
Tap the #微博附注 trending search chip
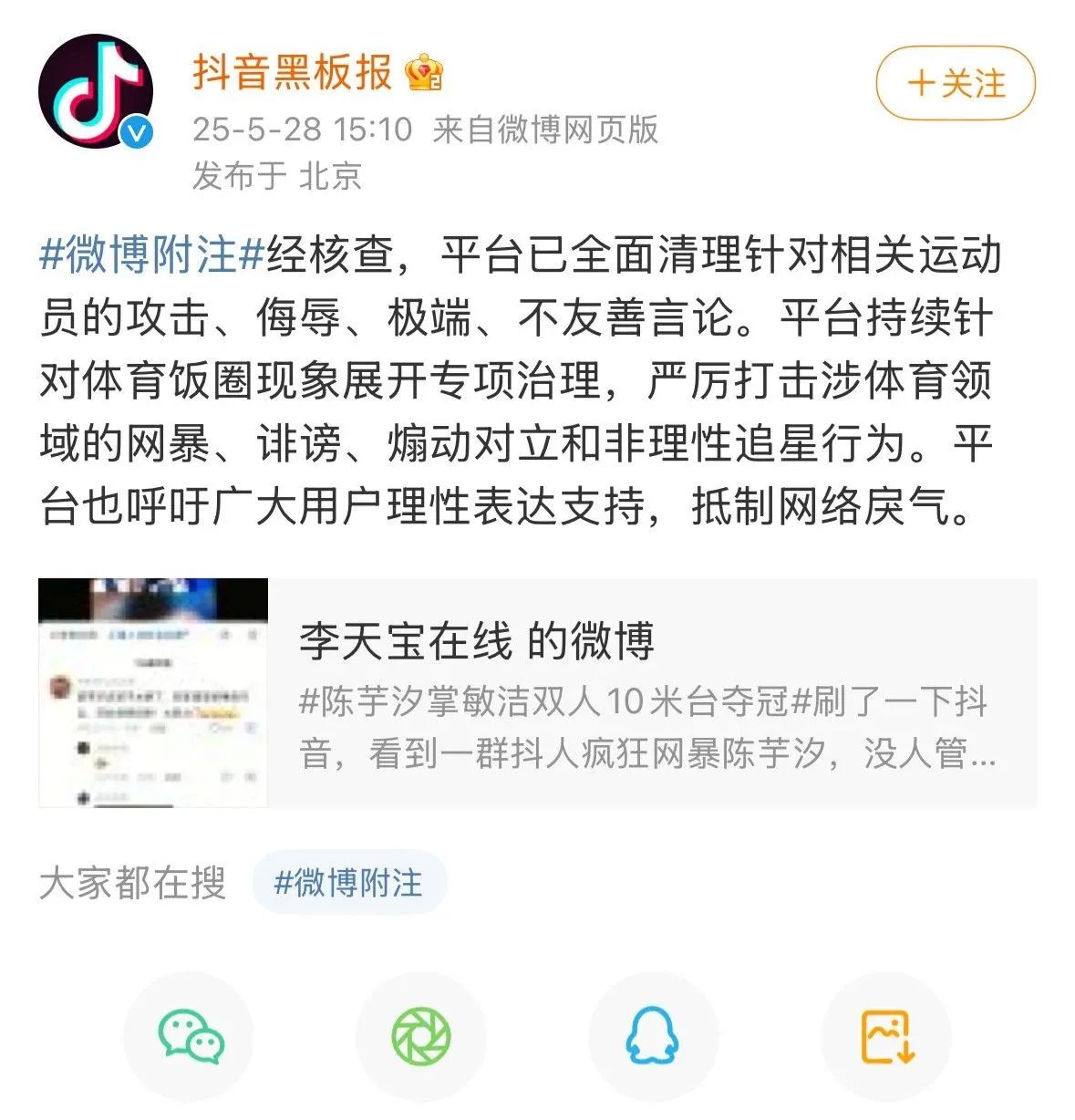348,883
